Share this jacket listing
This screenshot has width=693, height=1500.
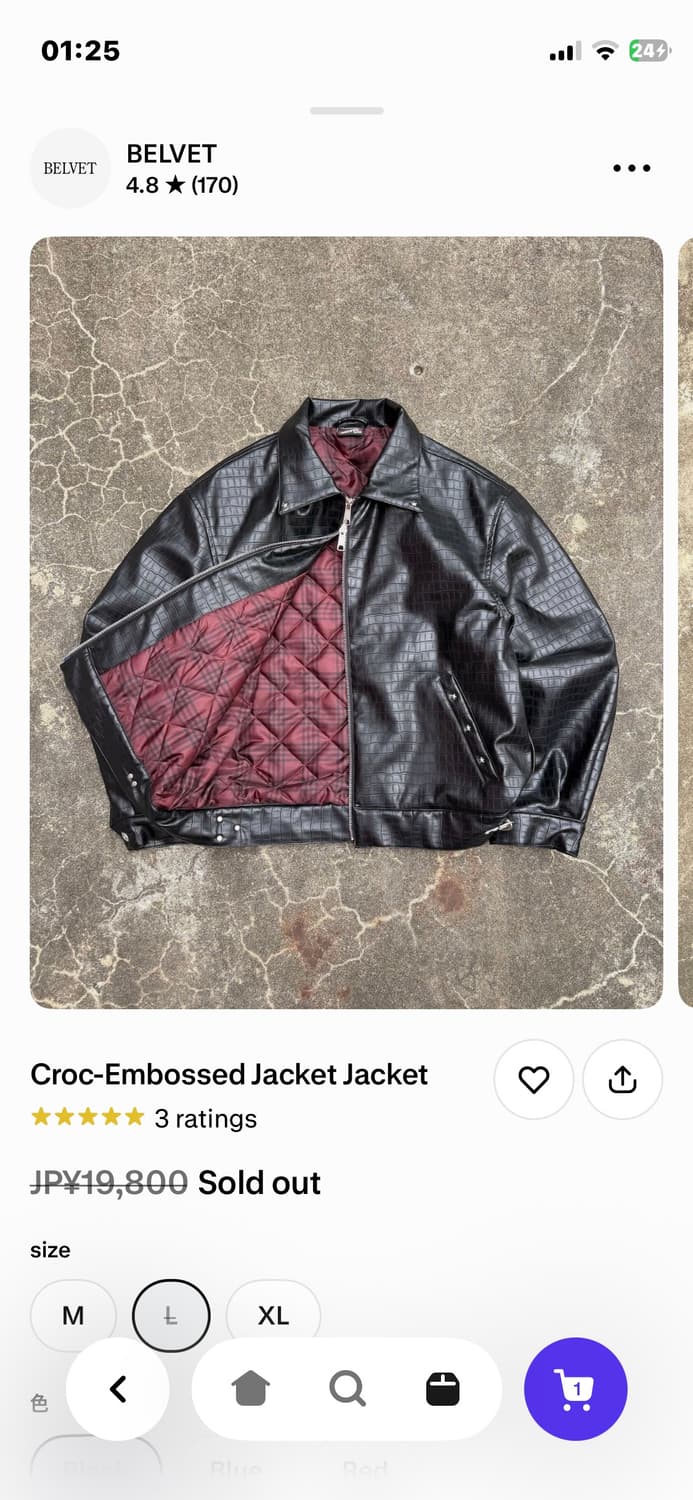click(622, 1079)
